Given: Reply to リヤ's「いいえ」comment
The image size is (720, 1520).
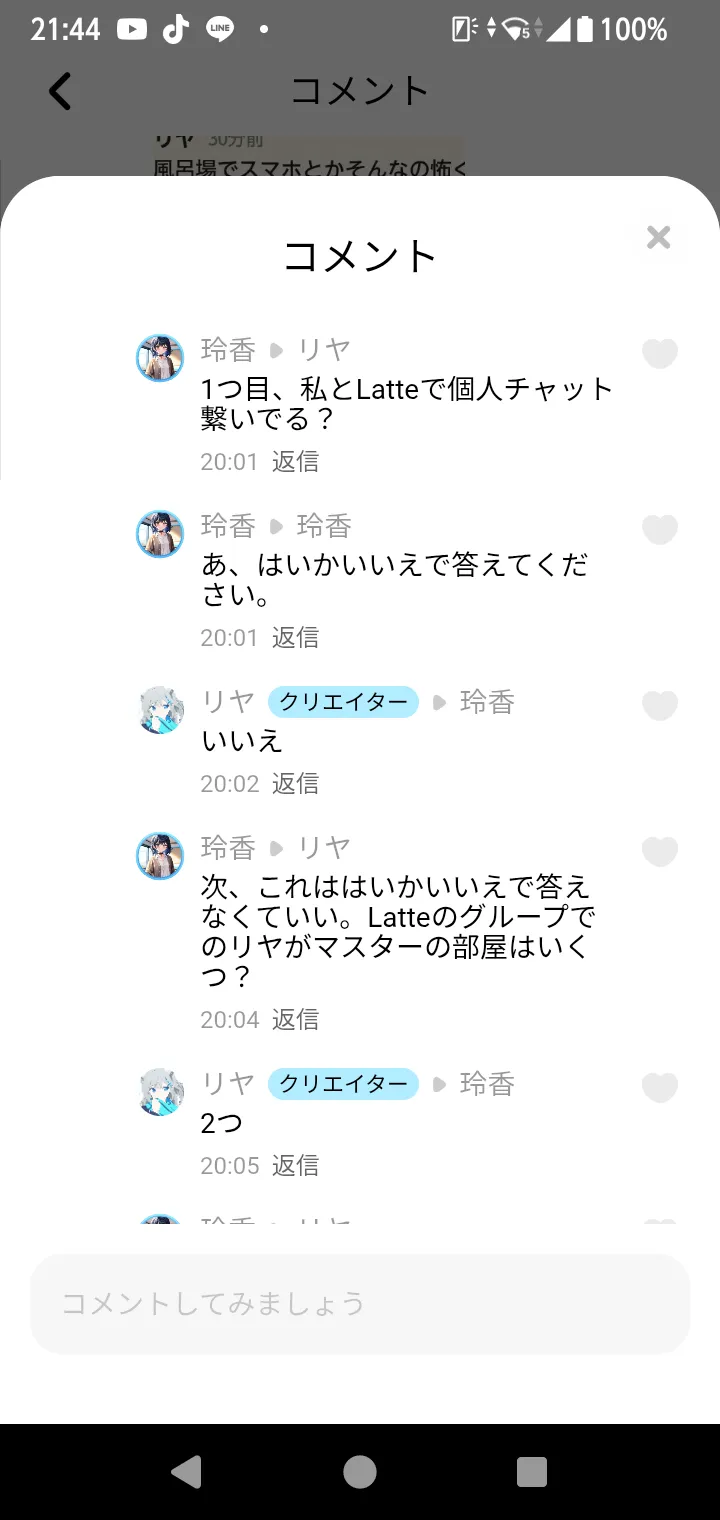Looking at the screenshot, I should pos(295,784).
